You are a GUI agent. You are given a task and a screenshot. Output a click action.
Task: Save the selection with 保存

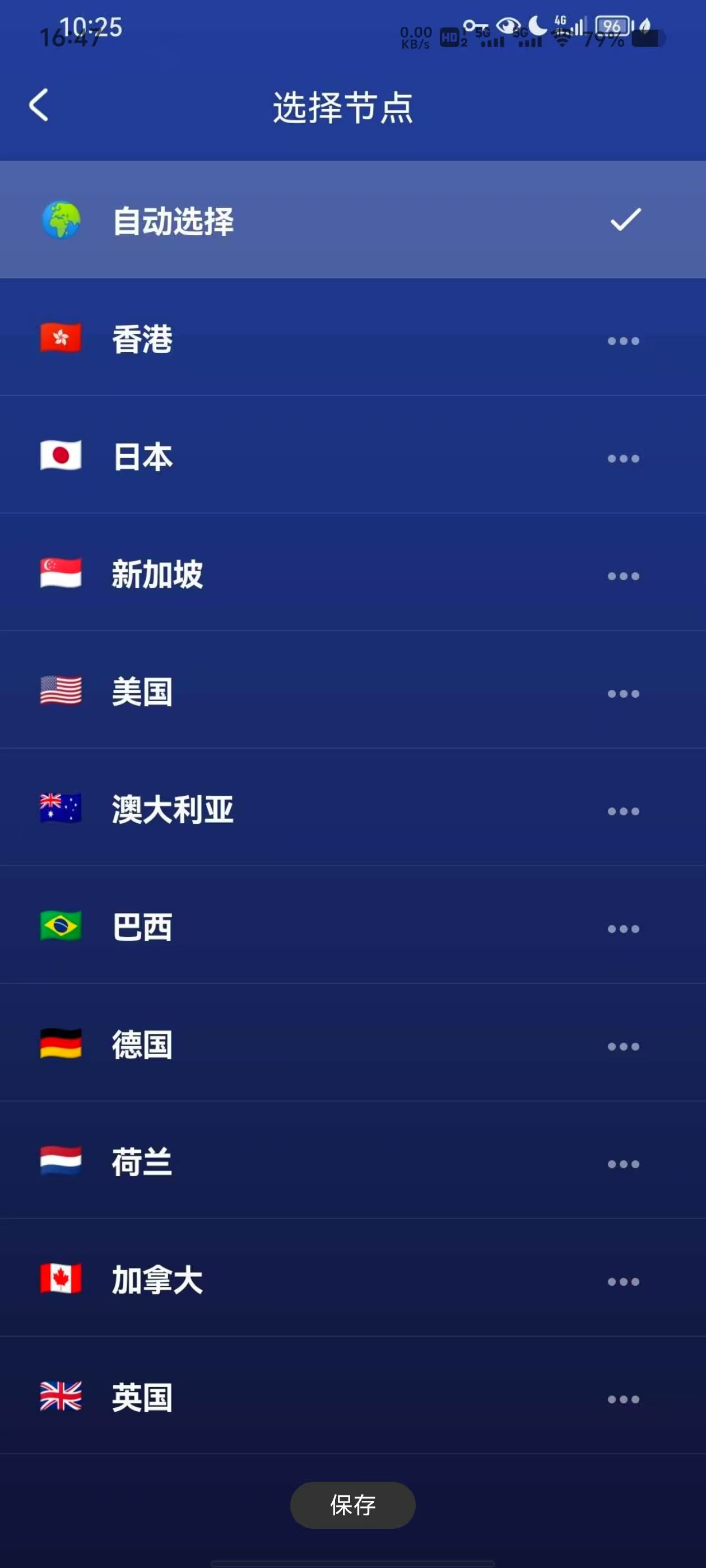(x=352, y=1505)
